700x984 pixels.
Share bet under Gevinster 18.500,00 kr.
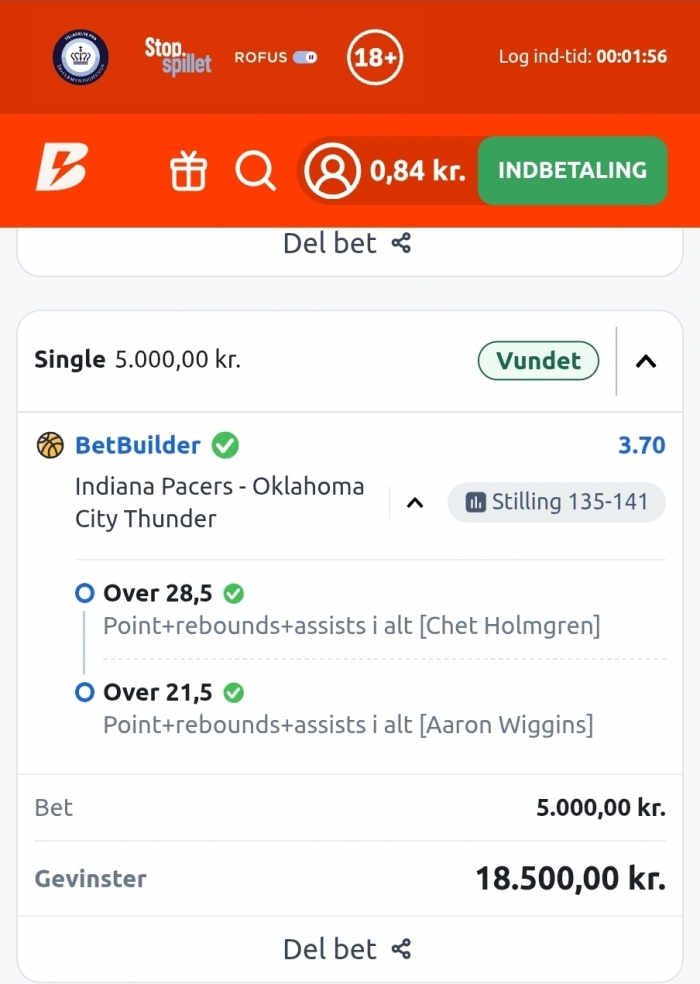pos(347,949)
